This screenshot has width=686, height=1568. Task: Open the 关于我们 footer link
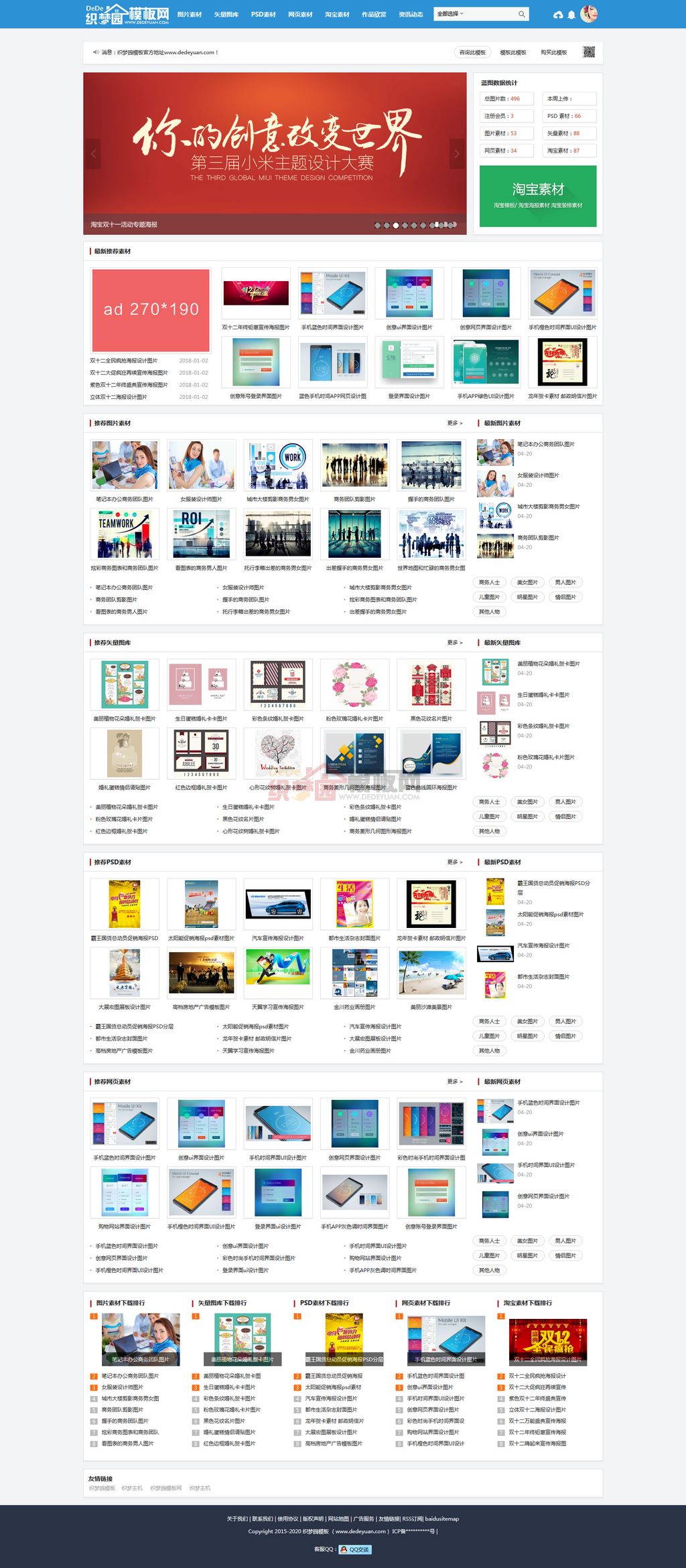point(236,1518)
